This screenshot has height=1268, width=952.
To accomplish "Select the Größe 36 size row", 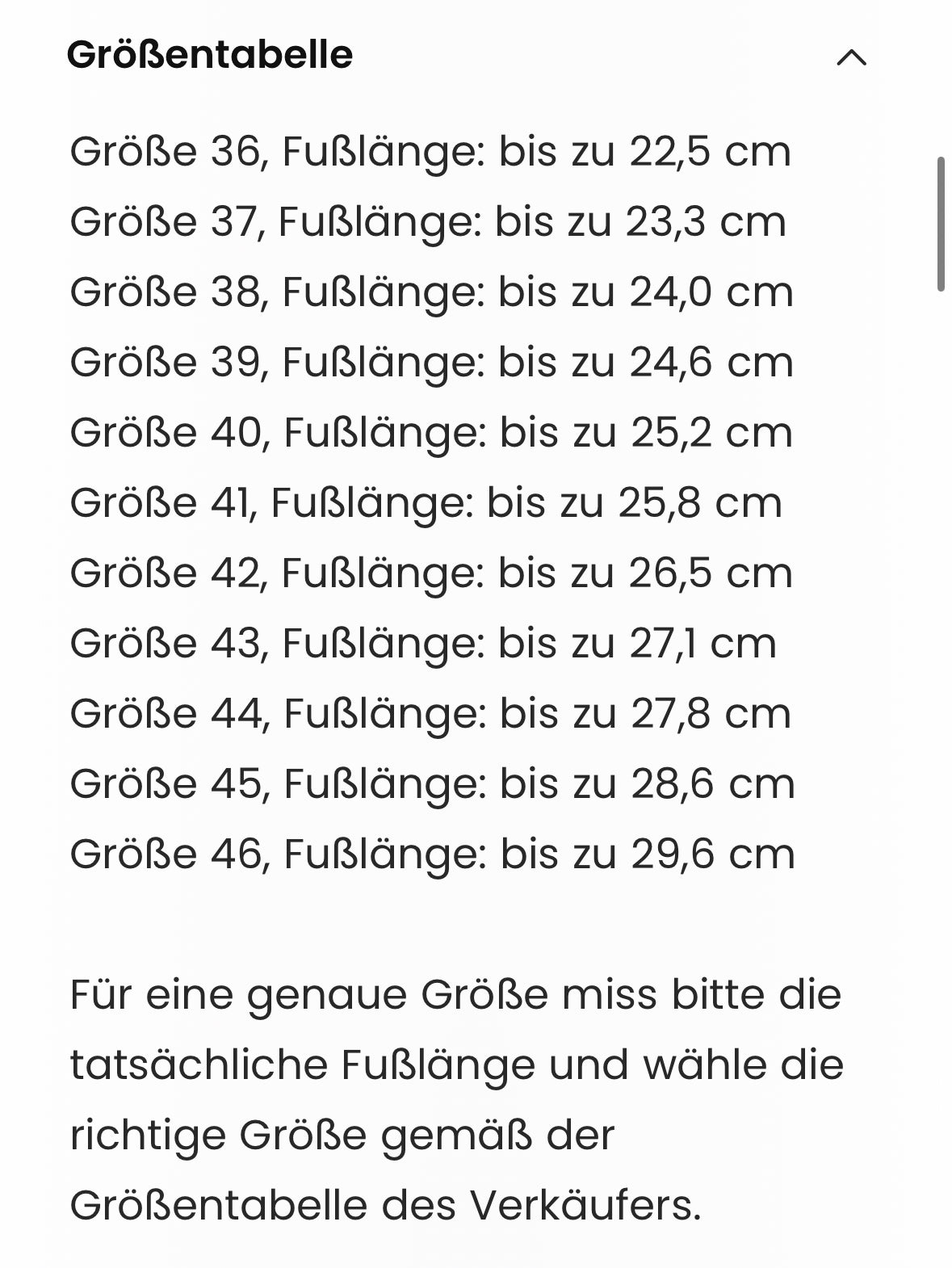I will 431,151.
